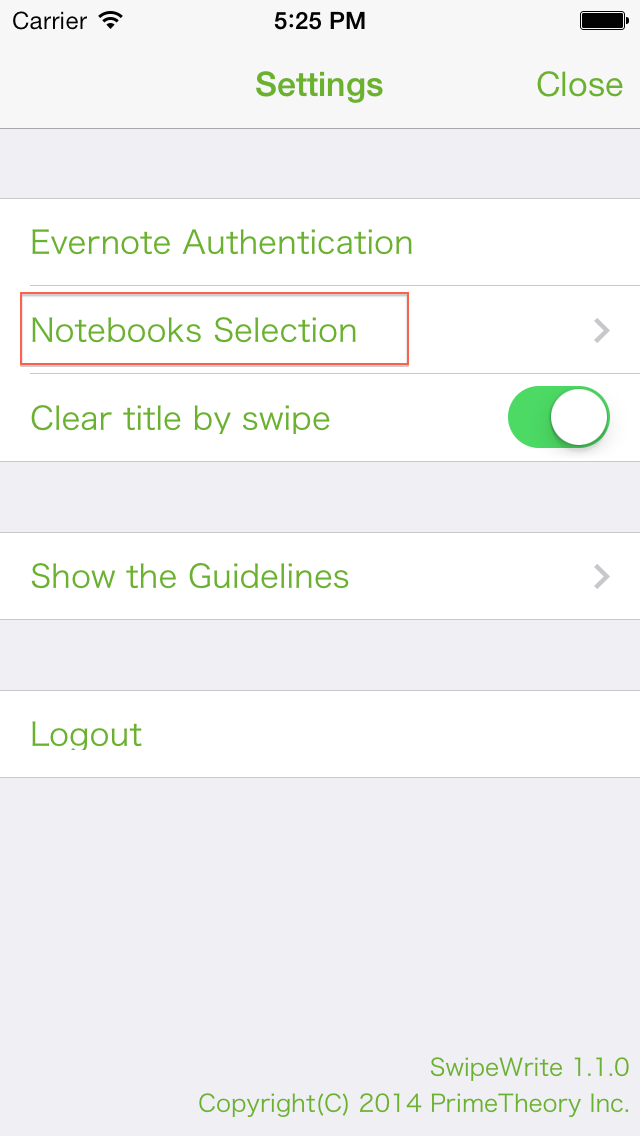The height and width of the screenshot is (1136, 640).
Task: Close the Settings screen
Action: pos(579,85)
